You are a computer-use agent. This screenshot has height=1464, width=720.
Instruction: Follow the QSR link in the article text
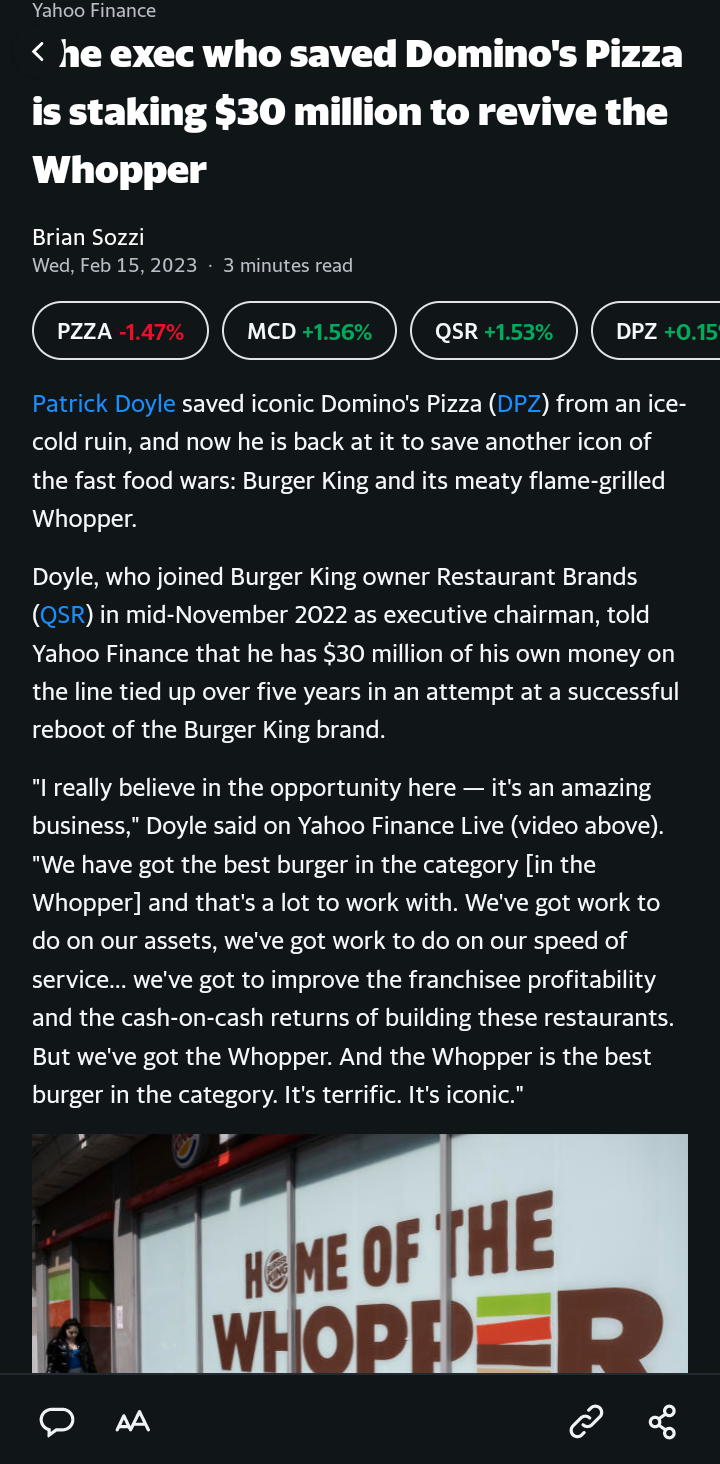coord(62,615)
